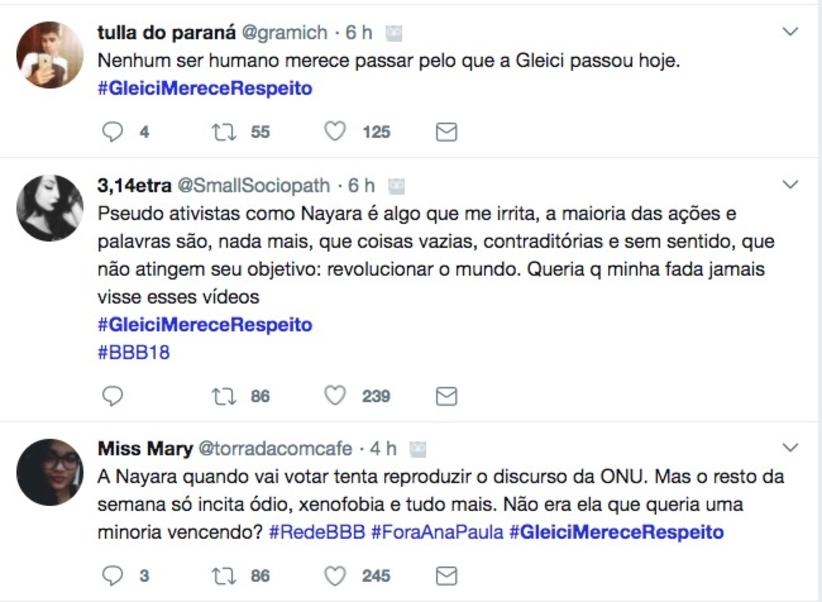The image size is (822, 602).
Task: Like 3,14etra's tweet
Action: pos(335,396)
